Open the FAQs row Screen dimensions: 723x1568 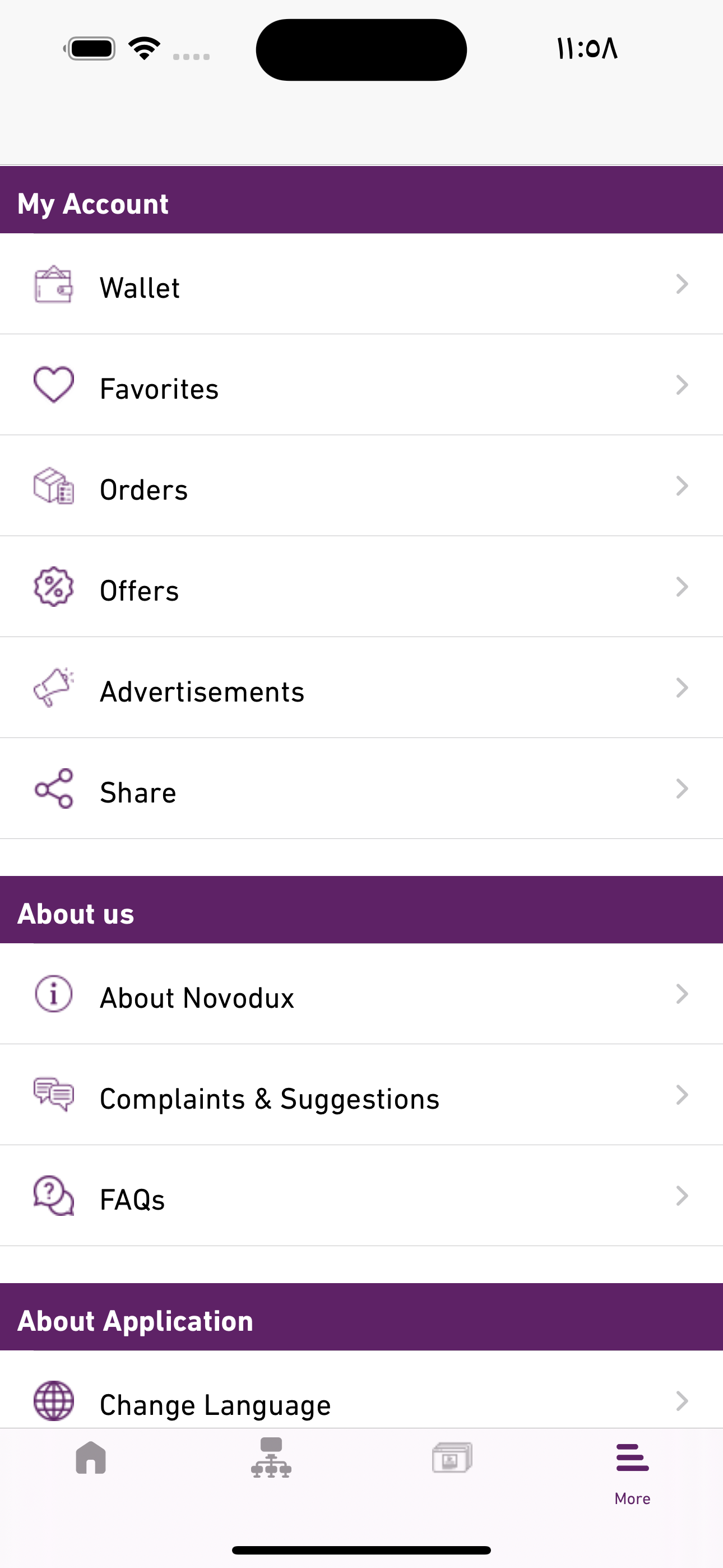[x=361, y=1197]
